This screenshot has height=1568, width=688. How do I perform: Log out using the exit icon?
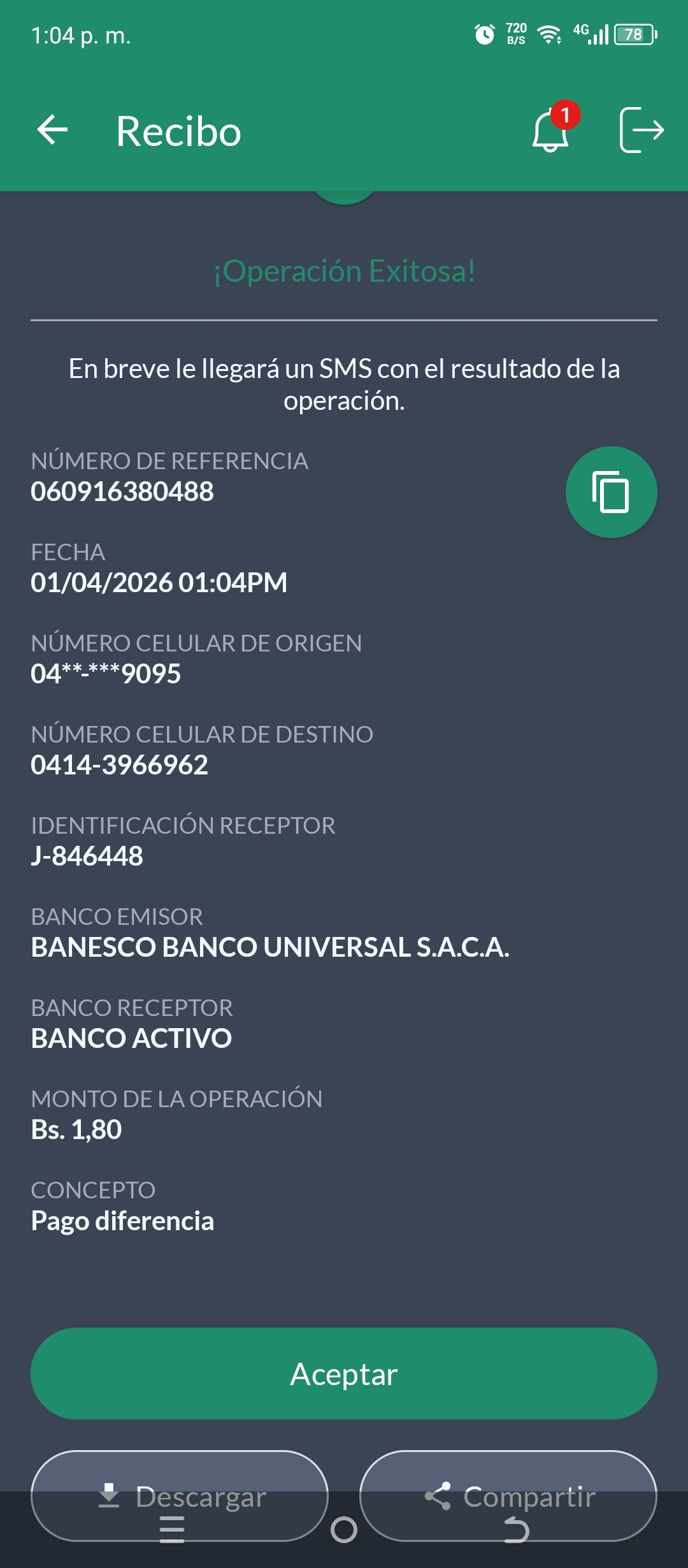[641, 130]
